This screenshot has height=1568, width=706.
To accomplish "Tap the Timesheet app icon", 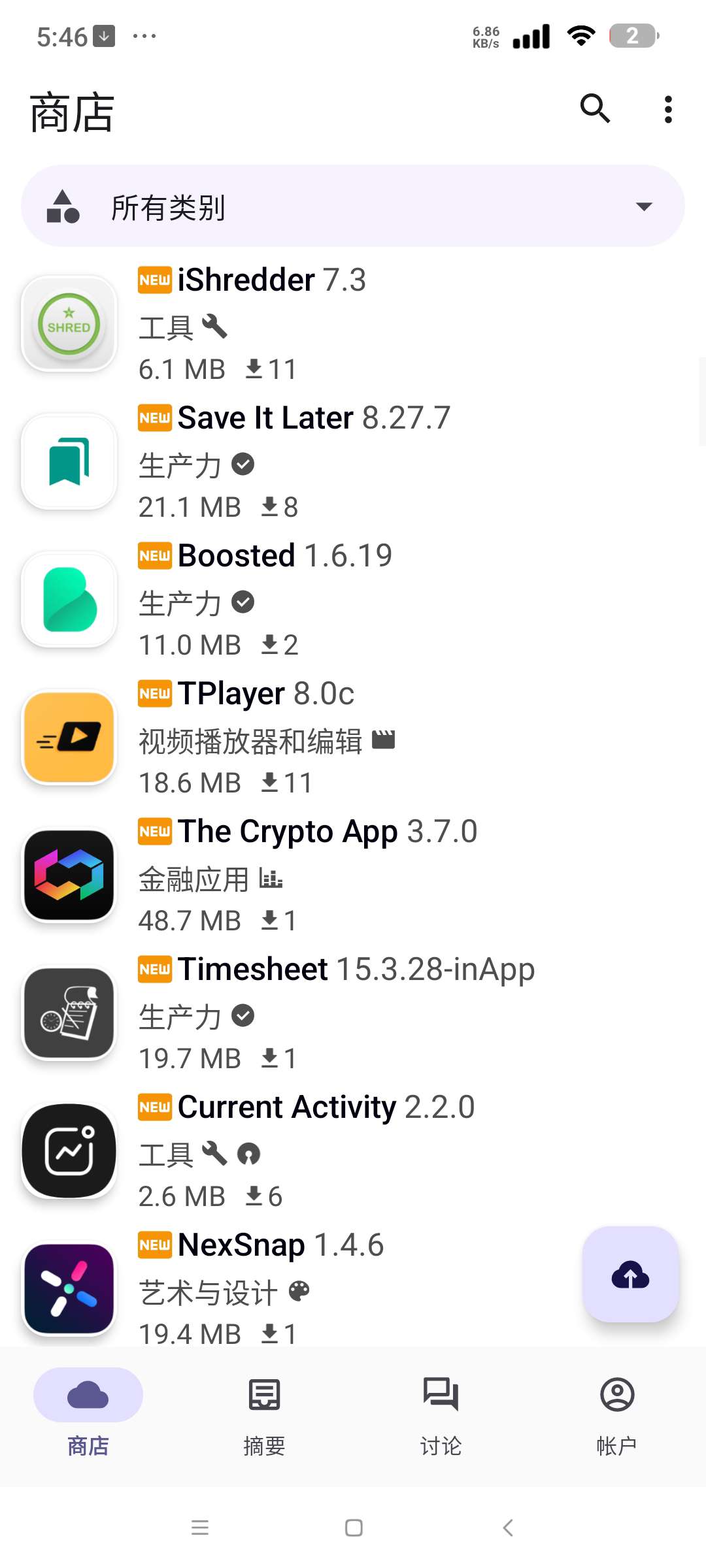I will (69, 1014).
